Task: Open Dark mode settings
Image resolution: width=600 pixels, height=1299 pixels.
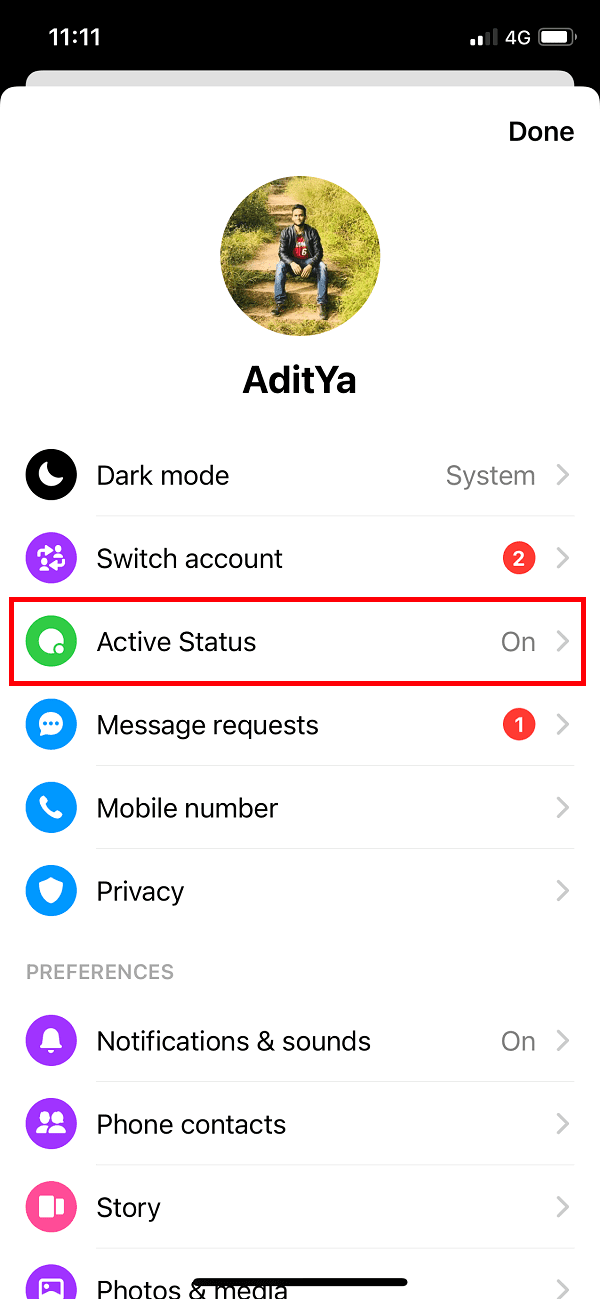Action: pyautogui.click(x=298, y=476)
